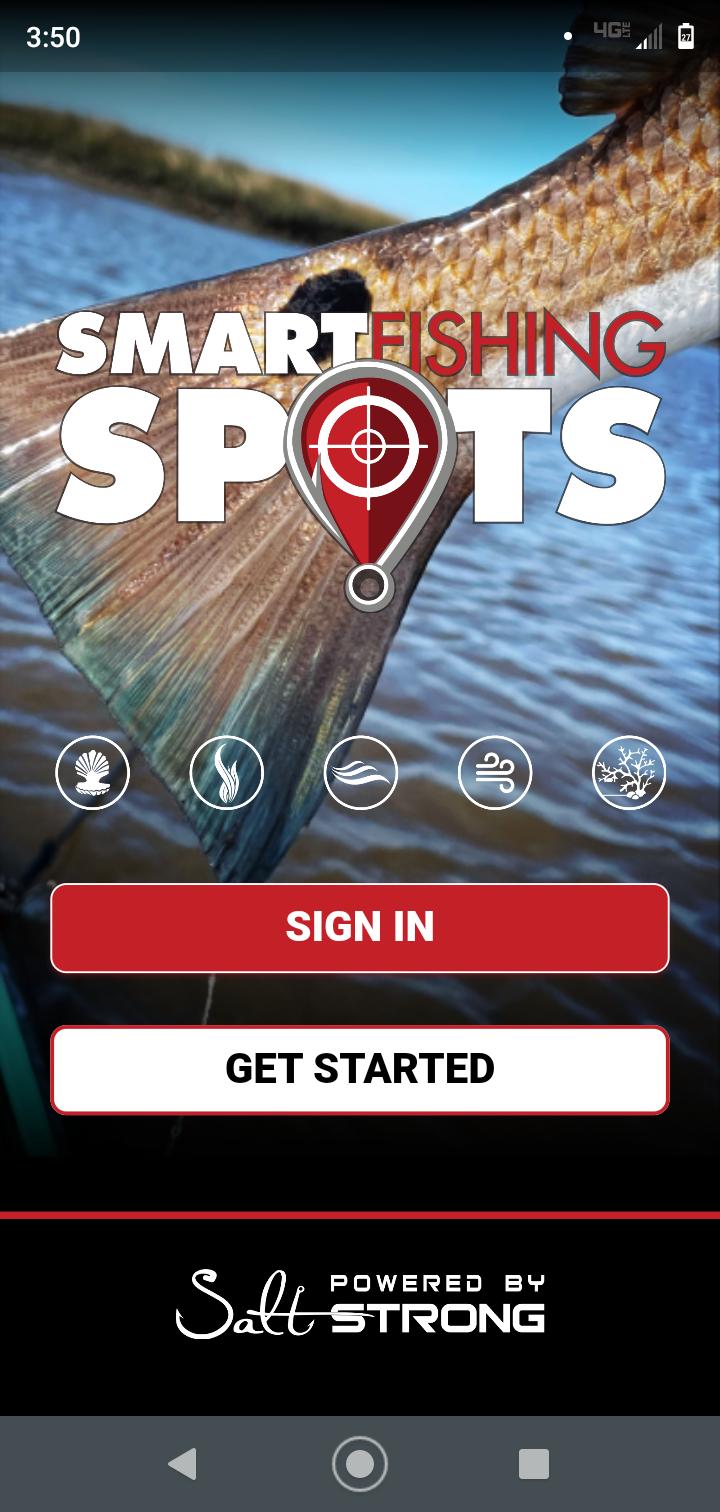The image size is (720, 1512).
Task: Choose GET STARTED to create an account
Action: click(x=360, y=1069)
